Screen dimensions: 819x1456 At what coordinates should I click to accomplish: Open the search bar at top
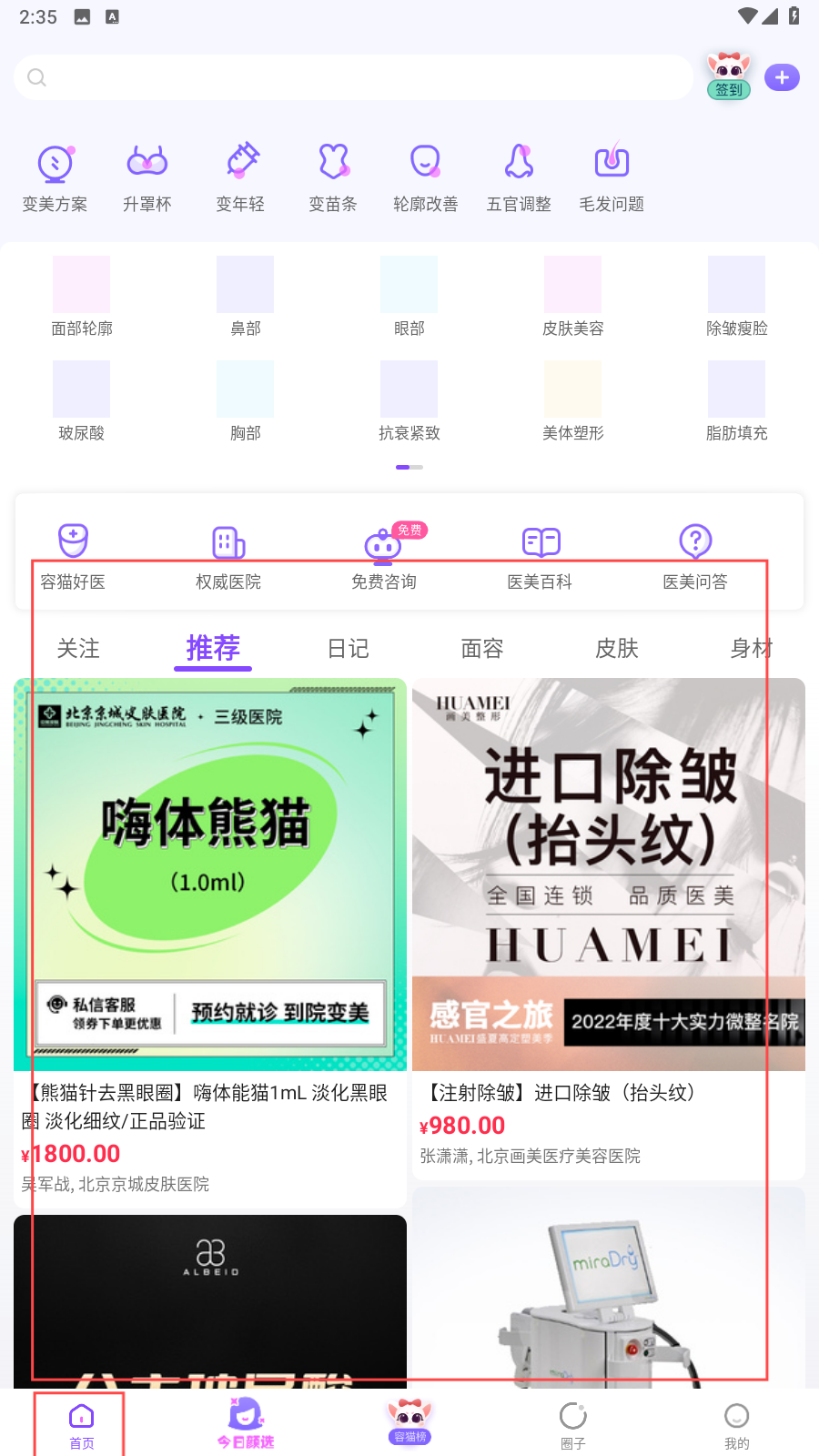(353, 77)
